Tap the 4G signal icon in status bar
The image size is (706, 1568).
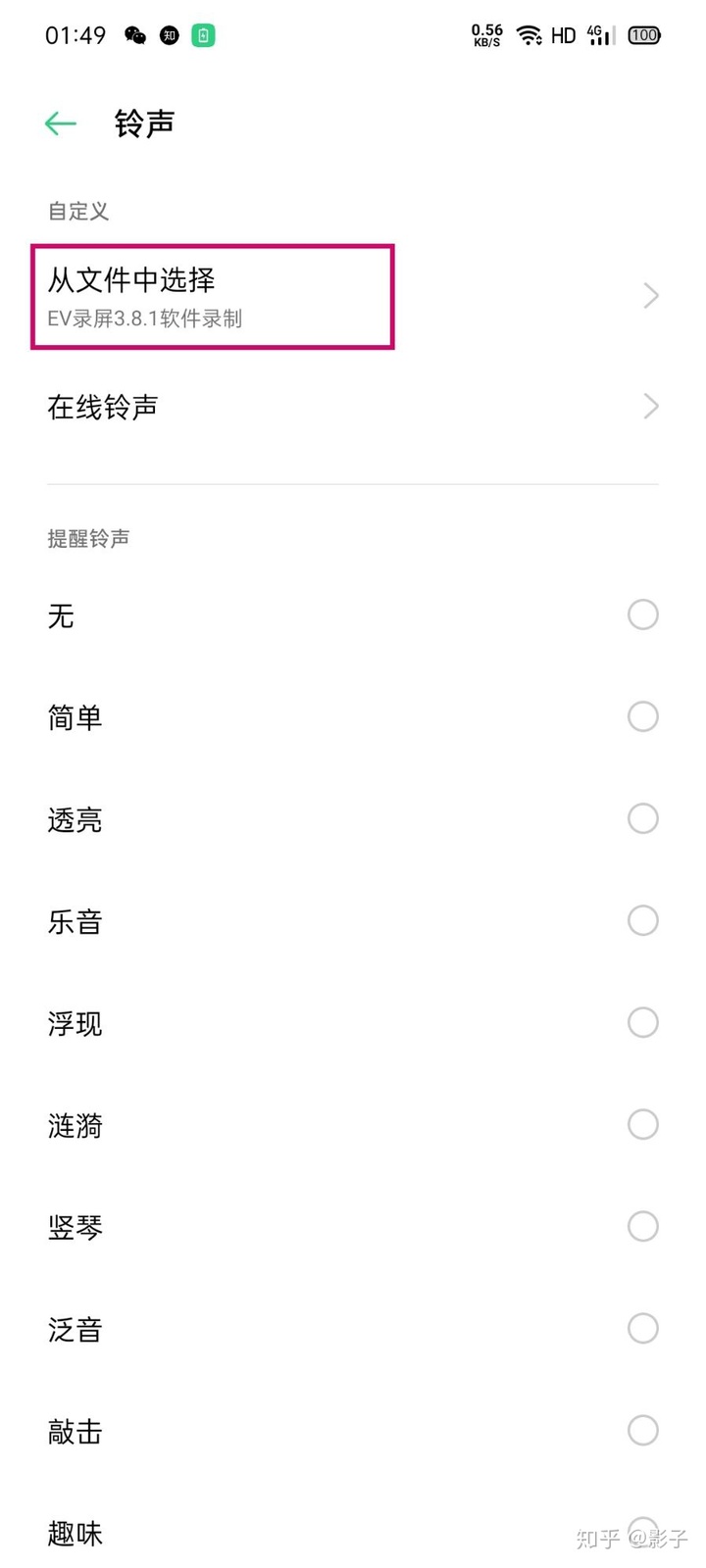pyautogui.click(x=599, y=35)
